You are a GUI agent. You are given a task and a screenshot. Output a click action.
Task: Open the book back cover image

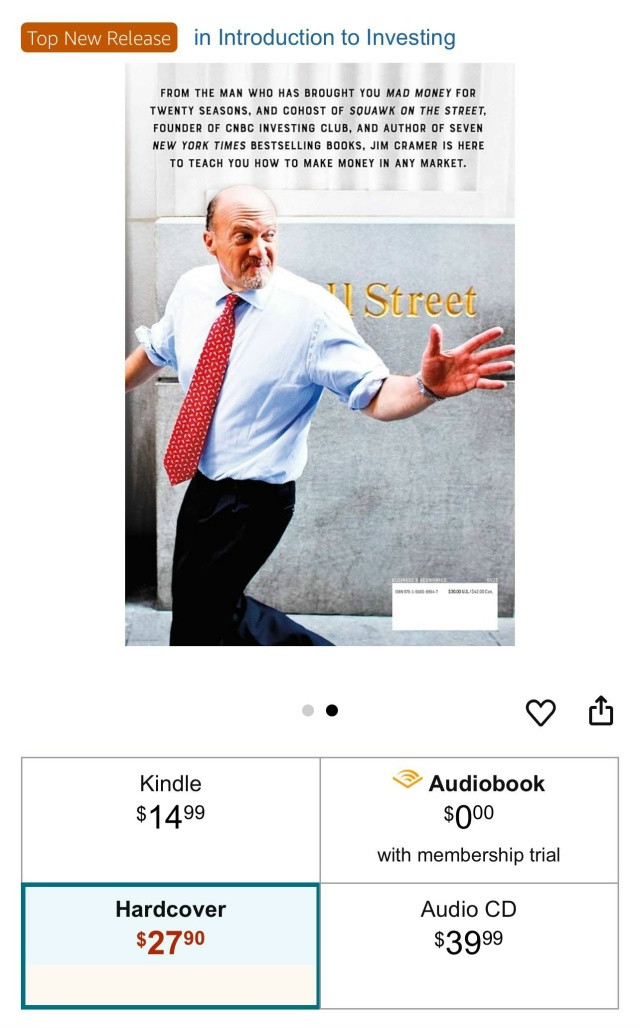point(320,355)
